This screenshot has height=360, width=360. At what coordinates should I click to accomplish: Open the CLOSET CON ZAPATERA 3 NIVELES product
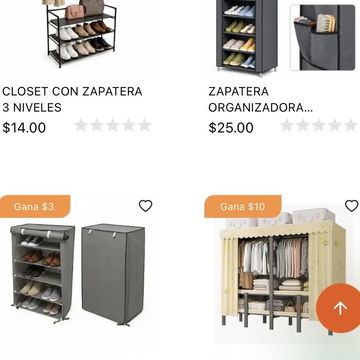(x=72, y=99)
